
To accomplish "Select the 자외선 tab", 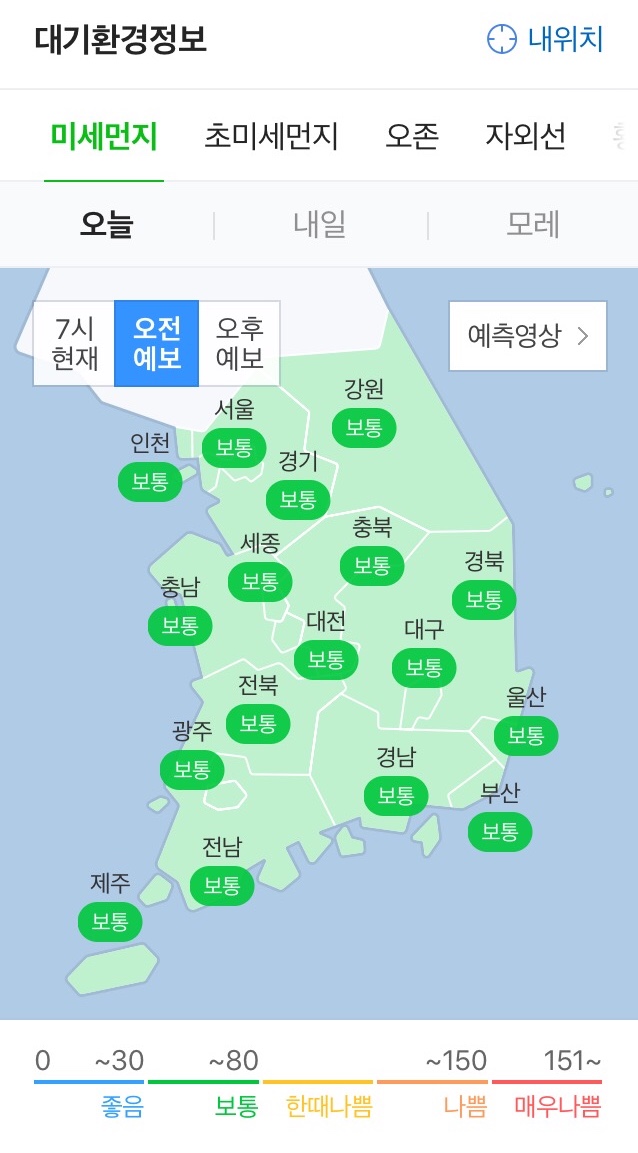I will click(x=525, y=136).
